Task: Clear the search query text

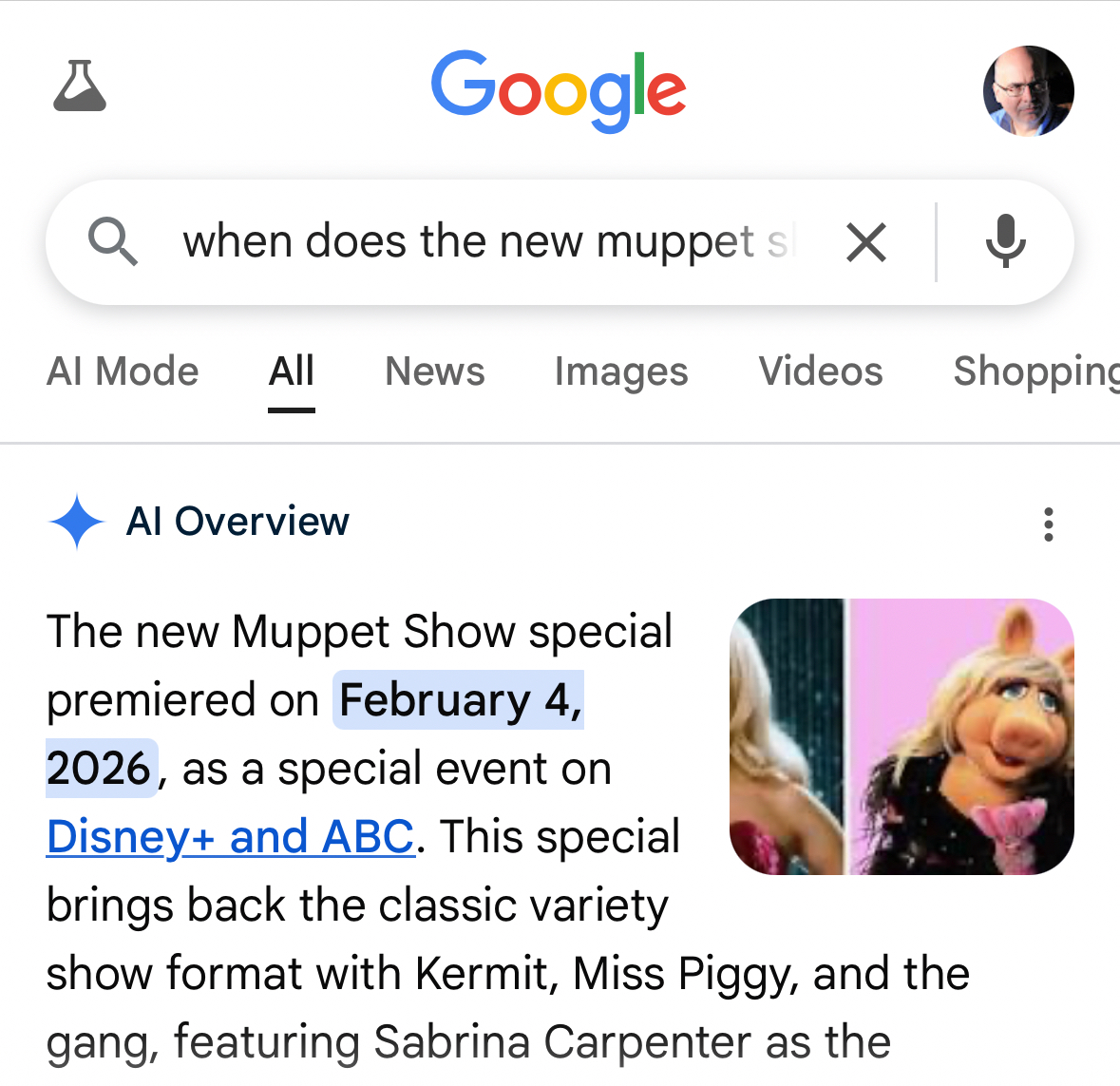Action: (x=866, y=242)
